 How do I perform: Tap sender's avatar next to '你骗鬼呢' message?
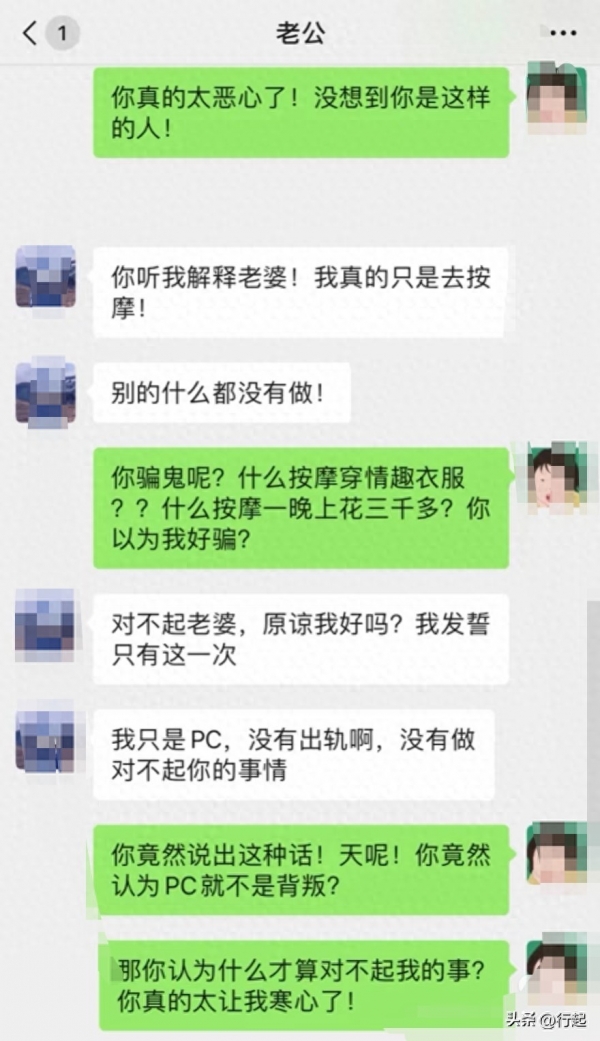pos(556,475)
